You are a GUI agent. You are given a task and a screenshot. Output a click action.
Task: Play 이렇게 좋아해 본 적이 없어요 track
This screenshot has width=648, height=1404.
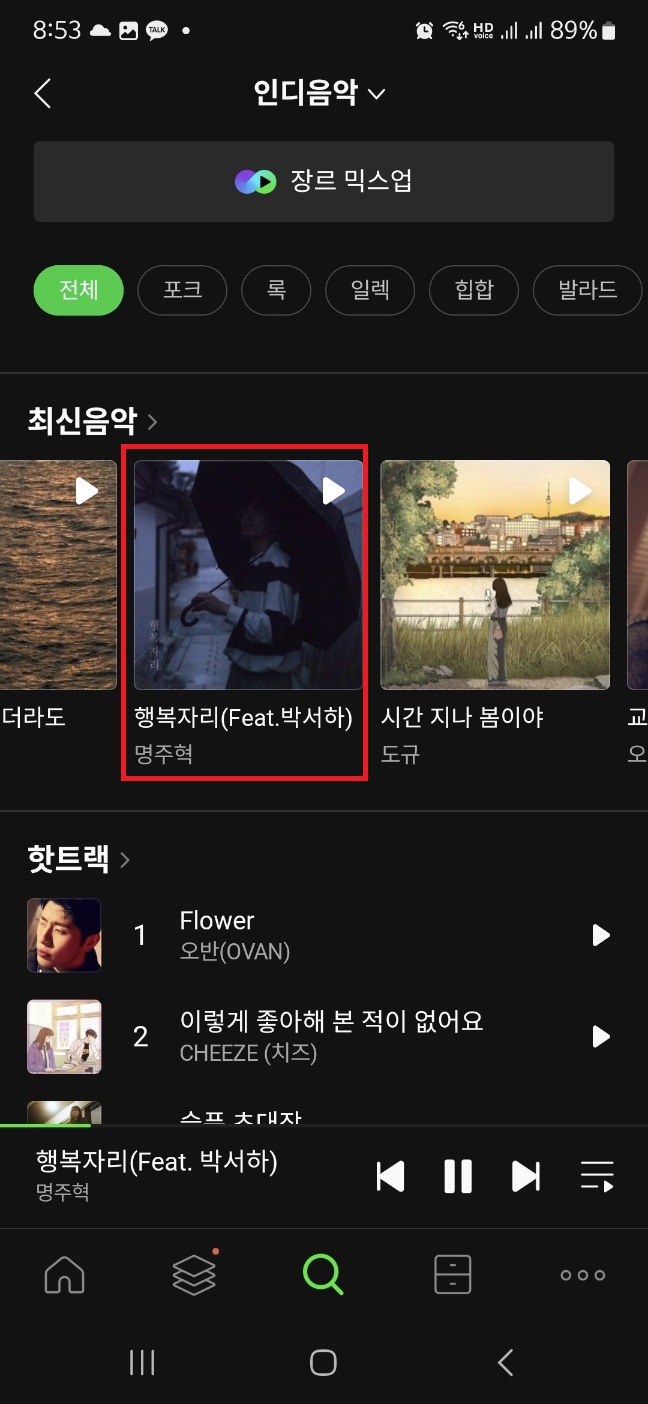coord(600,1036)
